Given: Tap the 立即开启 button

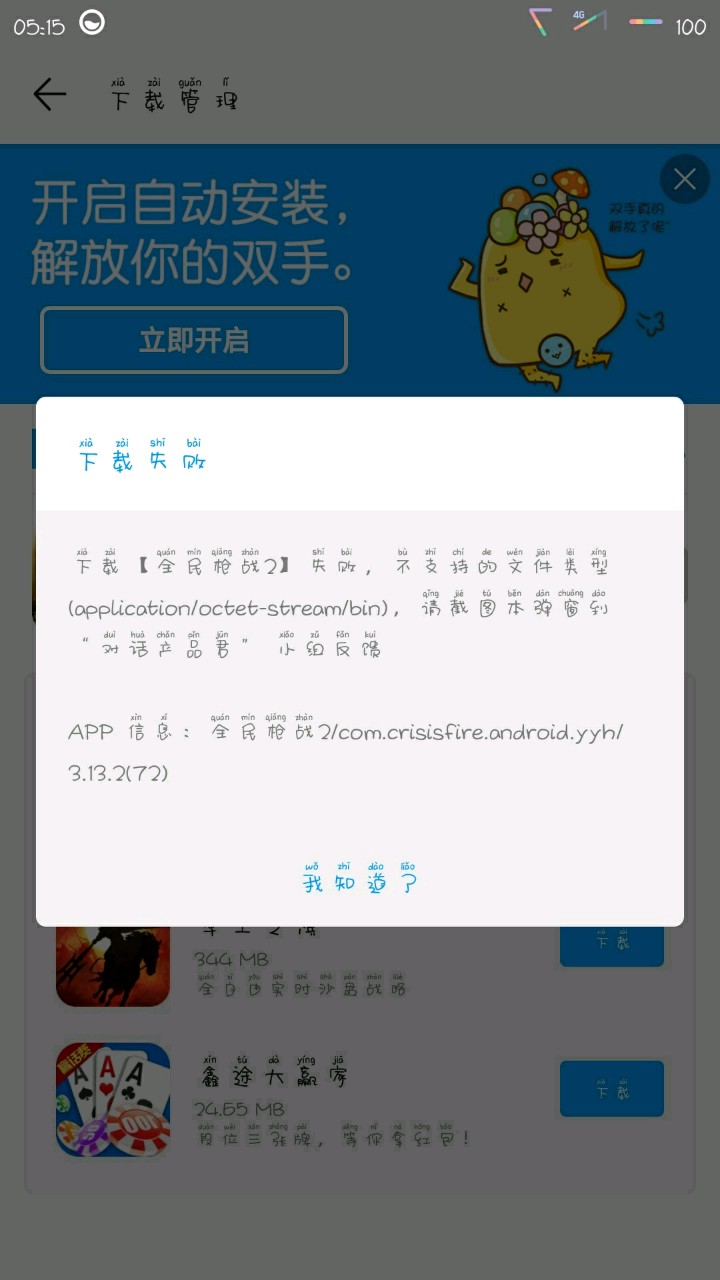Looking at the screenshot, I should pos(194,340).
